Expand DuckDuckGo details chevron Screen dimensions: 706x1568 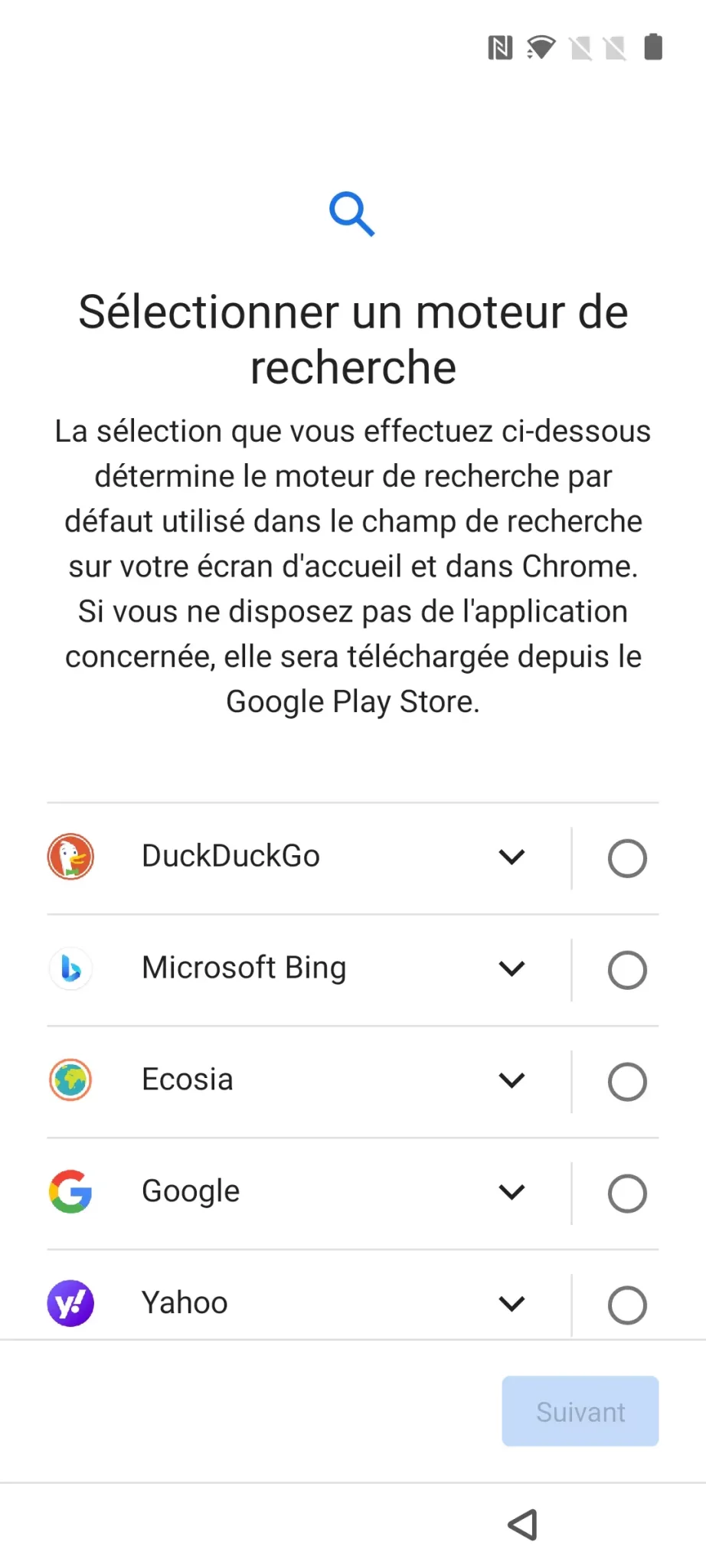pyautogui.click(x=512, y=857)
